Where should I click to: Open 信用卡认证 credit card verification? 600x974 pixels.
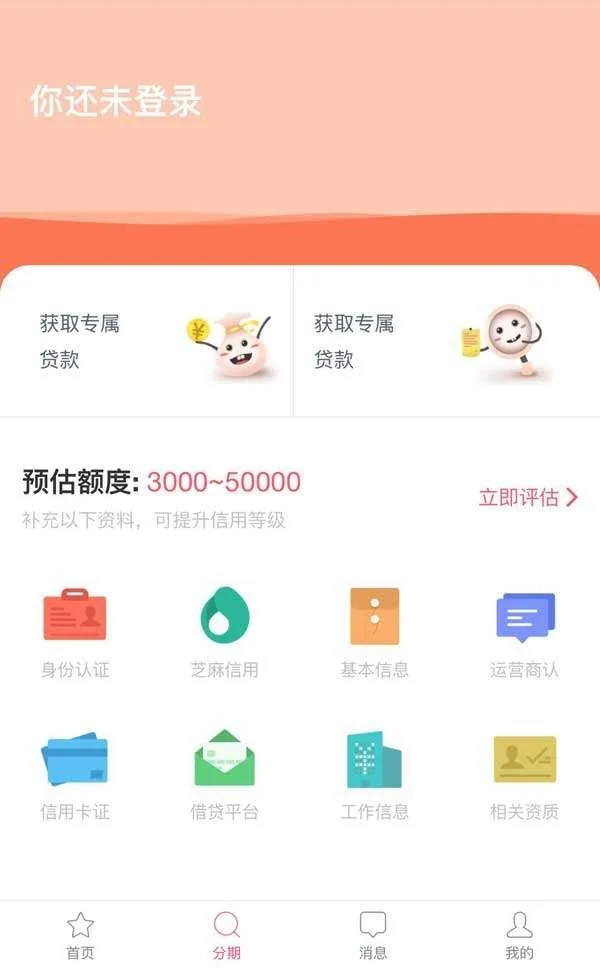pyautogui.click(x=75, y=775)
